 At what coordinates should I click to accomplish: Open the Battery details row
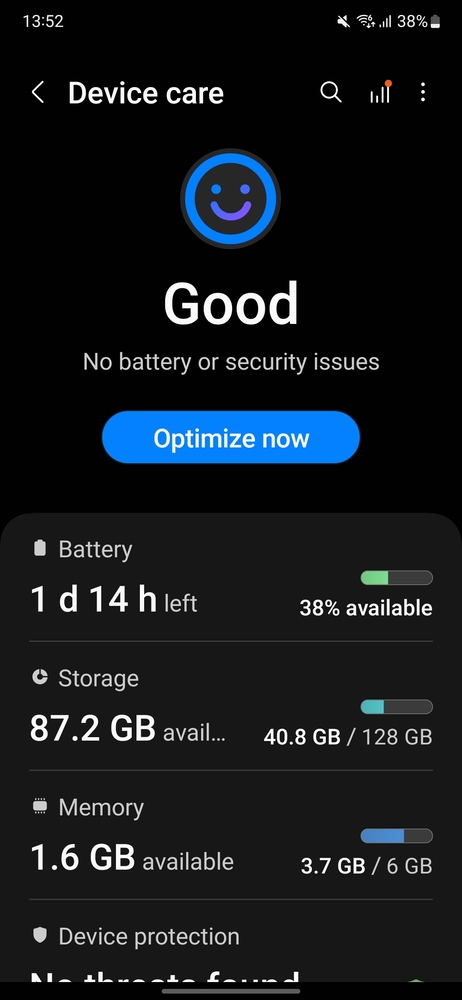click(231, 577)
